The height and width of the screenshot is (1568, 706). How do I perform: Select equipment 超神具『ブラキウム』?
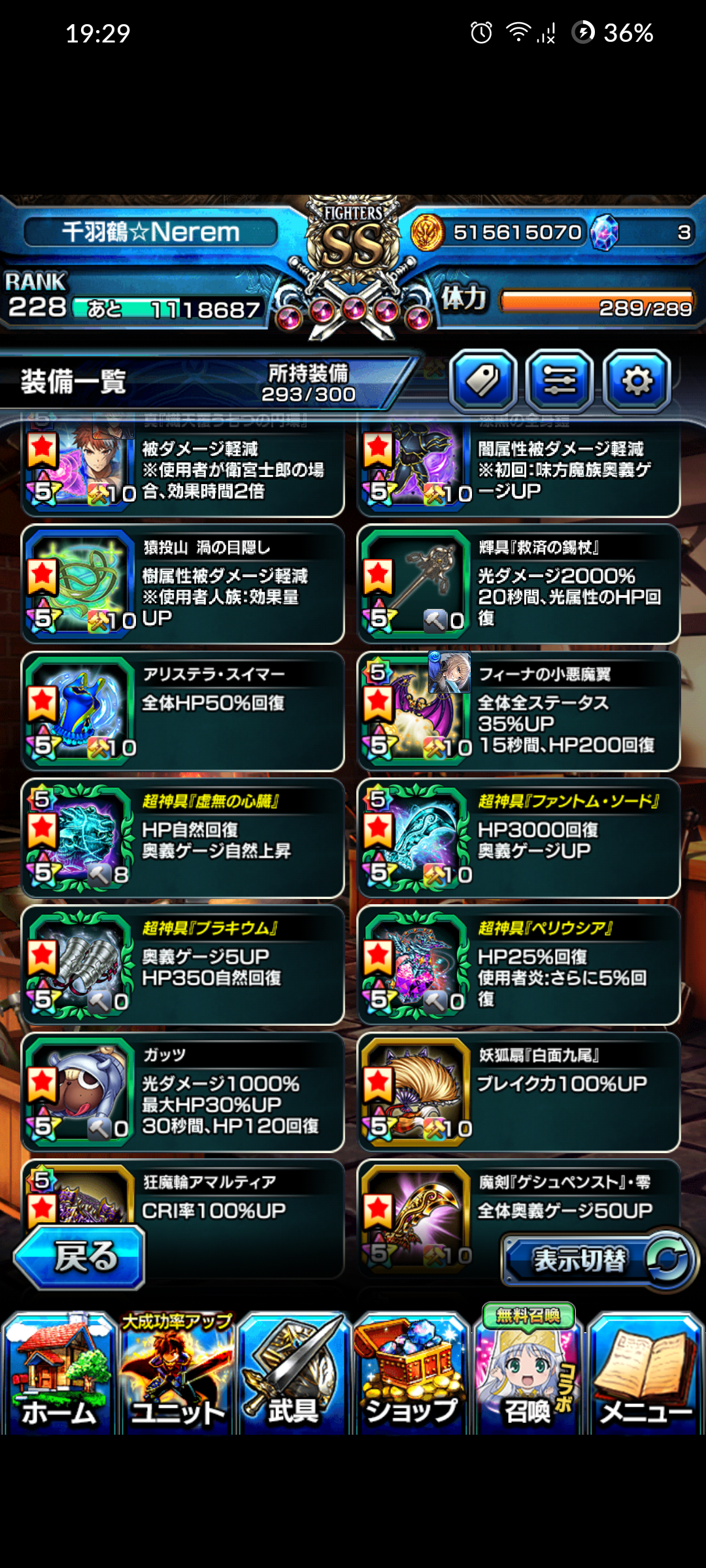(183, 964)
